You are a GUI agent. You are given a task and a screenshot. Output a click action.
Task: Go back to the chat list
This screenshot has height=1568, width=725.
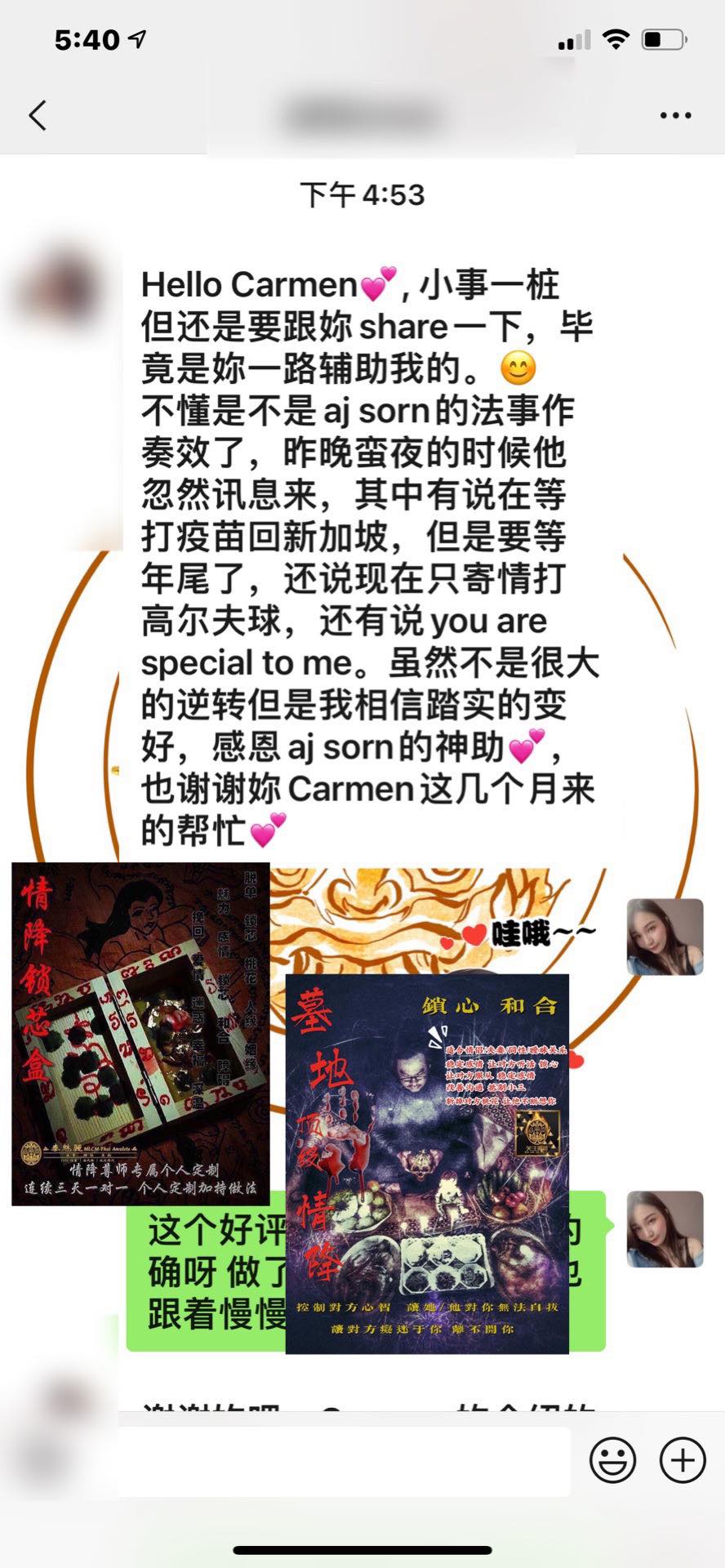click(x=38, y=115)
